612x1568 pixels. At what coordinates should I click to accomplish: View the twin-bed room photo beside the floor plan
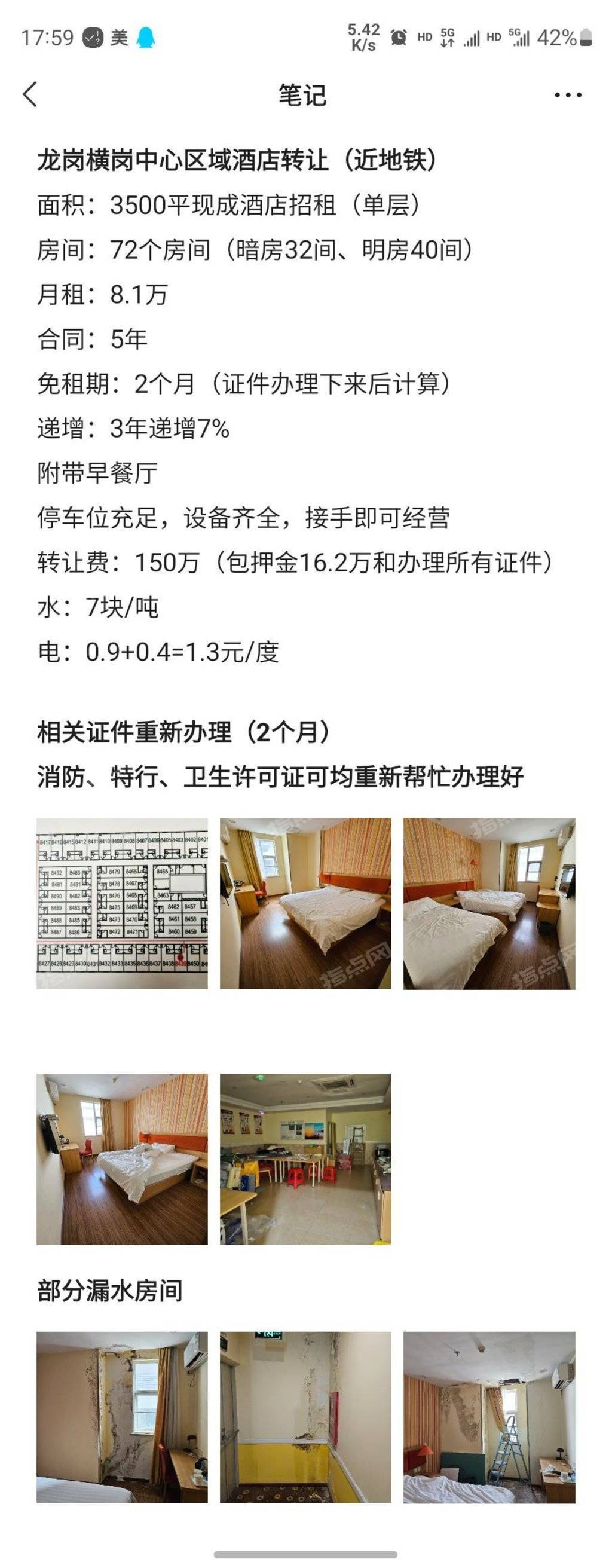[305, 903]
